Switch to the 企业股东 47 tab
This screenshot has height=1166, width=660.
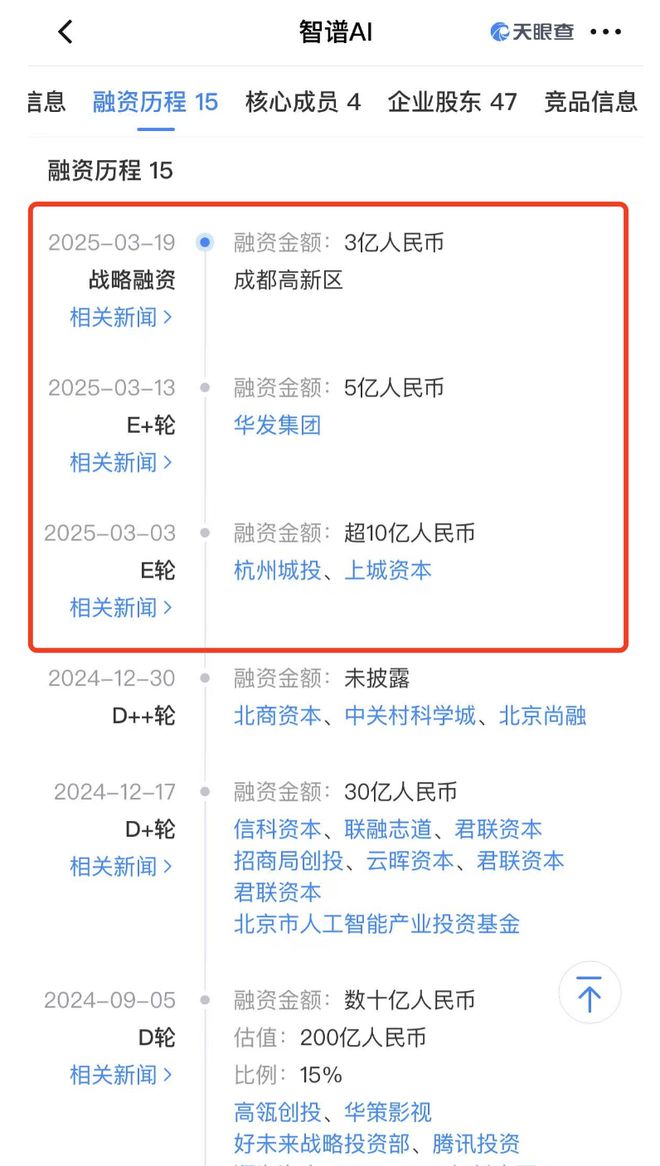[x=453, y=101]
